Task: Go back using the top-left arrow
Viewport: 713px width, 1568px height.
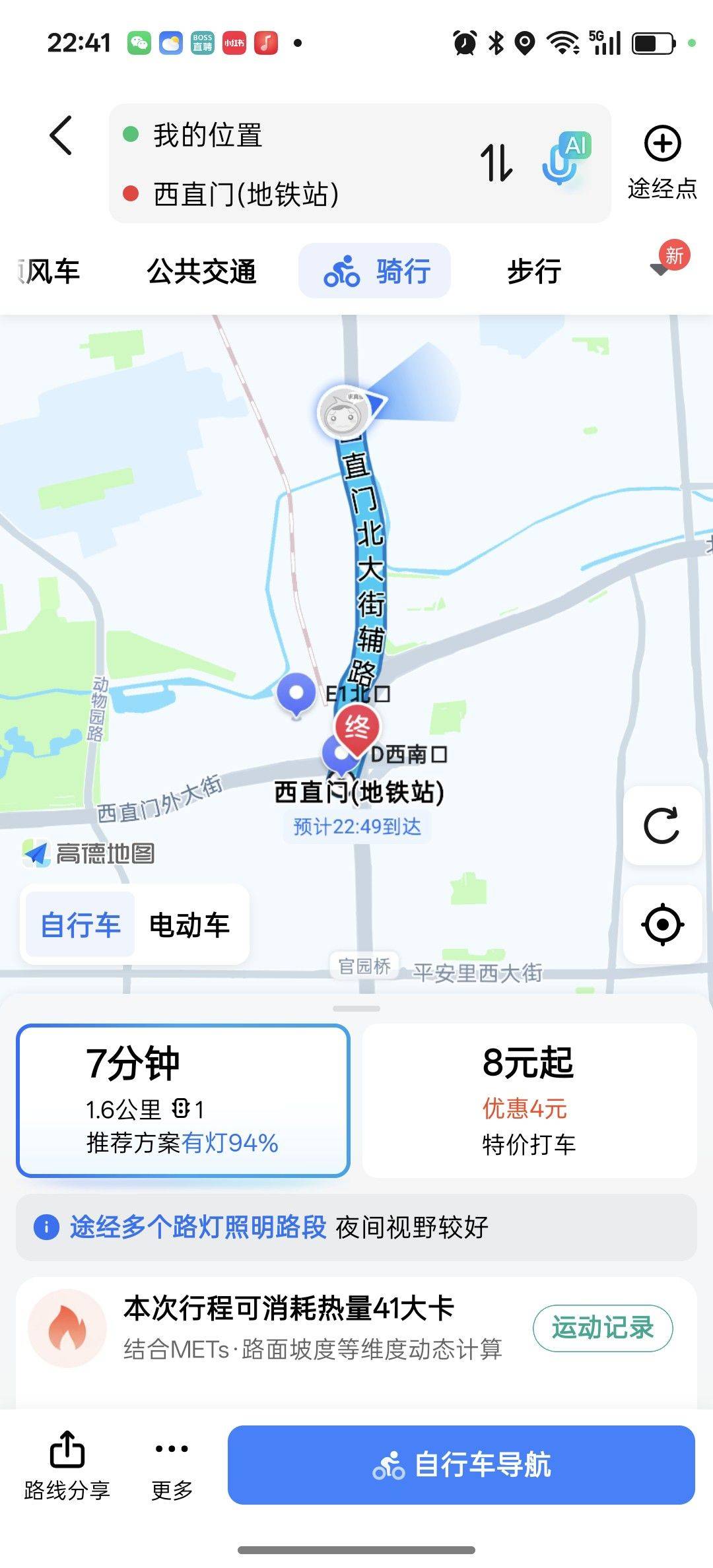Action: (x=61, y=135)
